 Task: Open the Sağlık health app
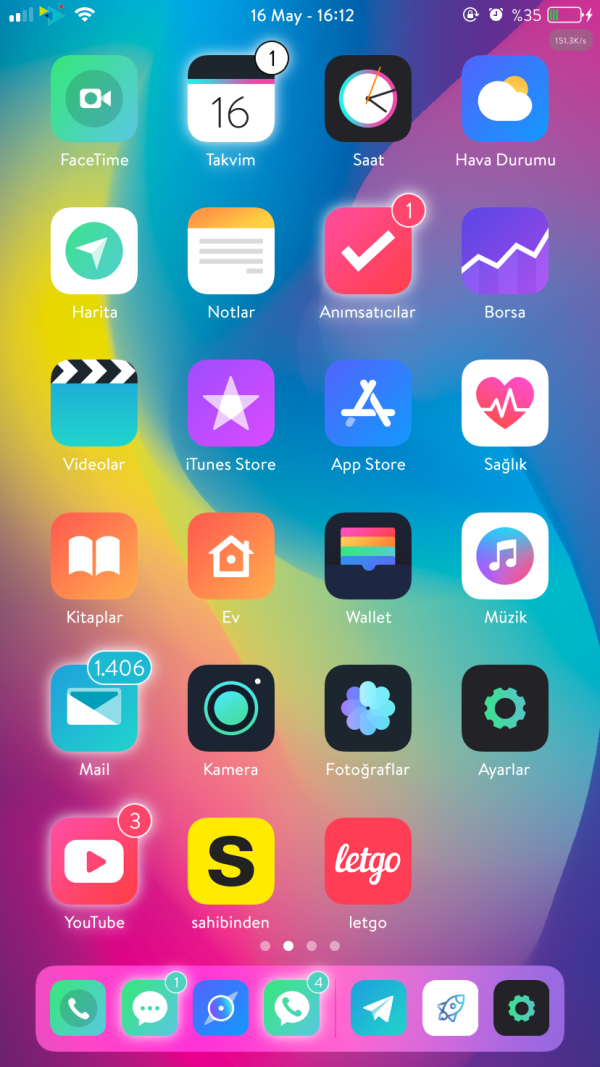tap(505, 403)
